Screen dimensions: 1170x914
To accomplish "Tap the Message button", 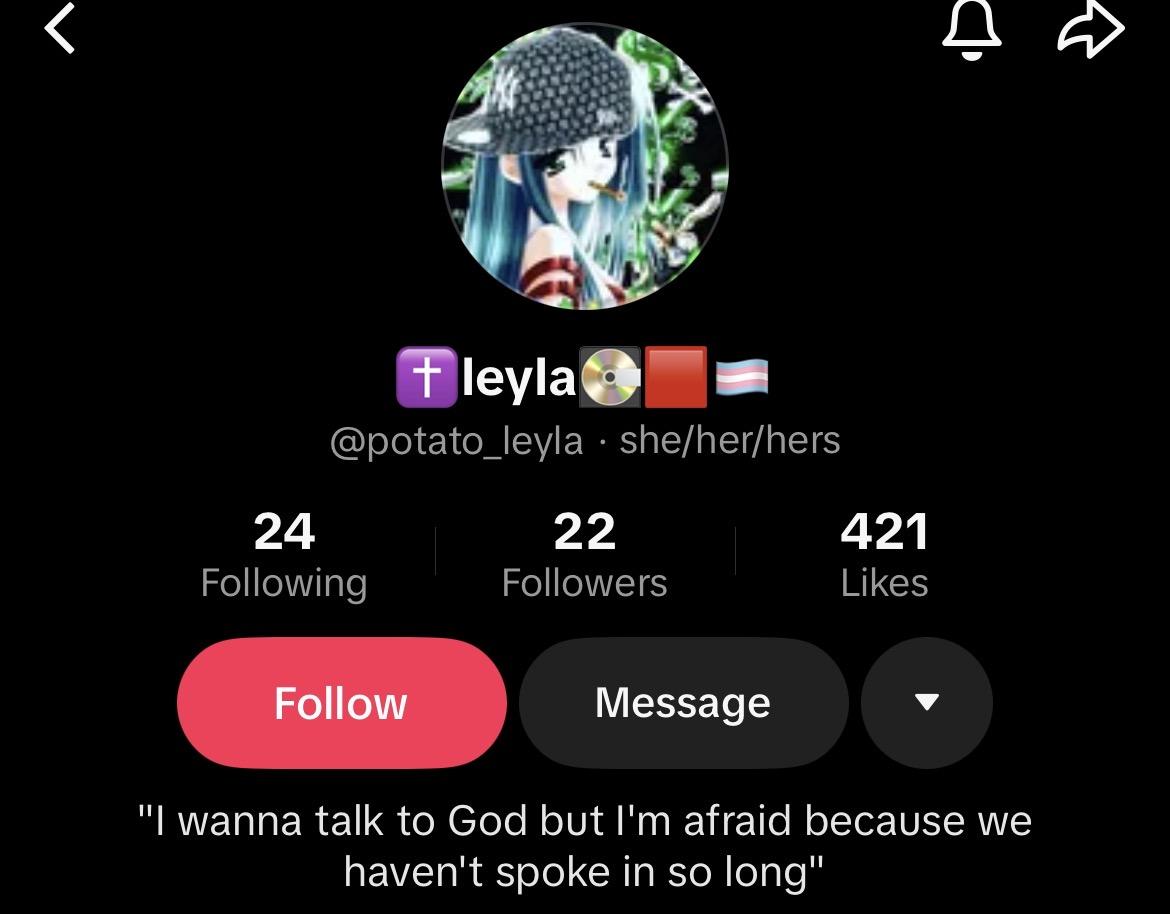I will 683,703.
